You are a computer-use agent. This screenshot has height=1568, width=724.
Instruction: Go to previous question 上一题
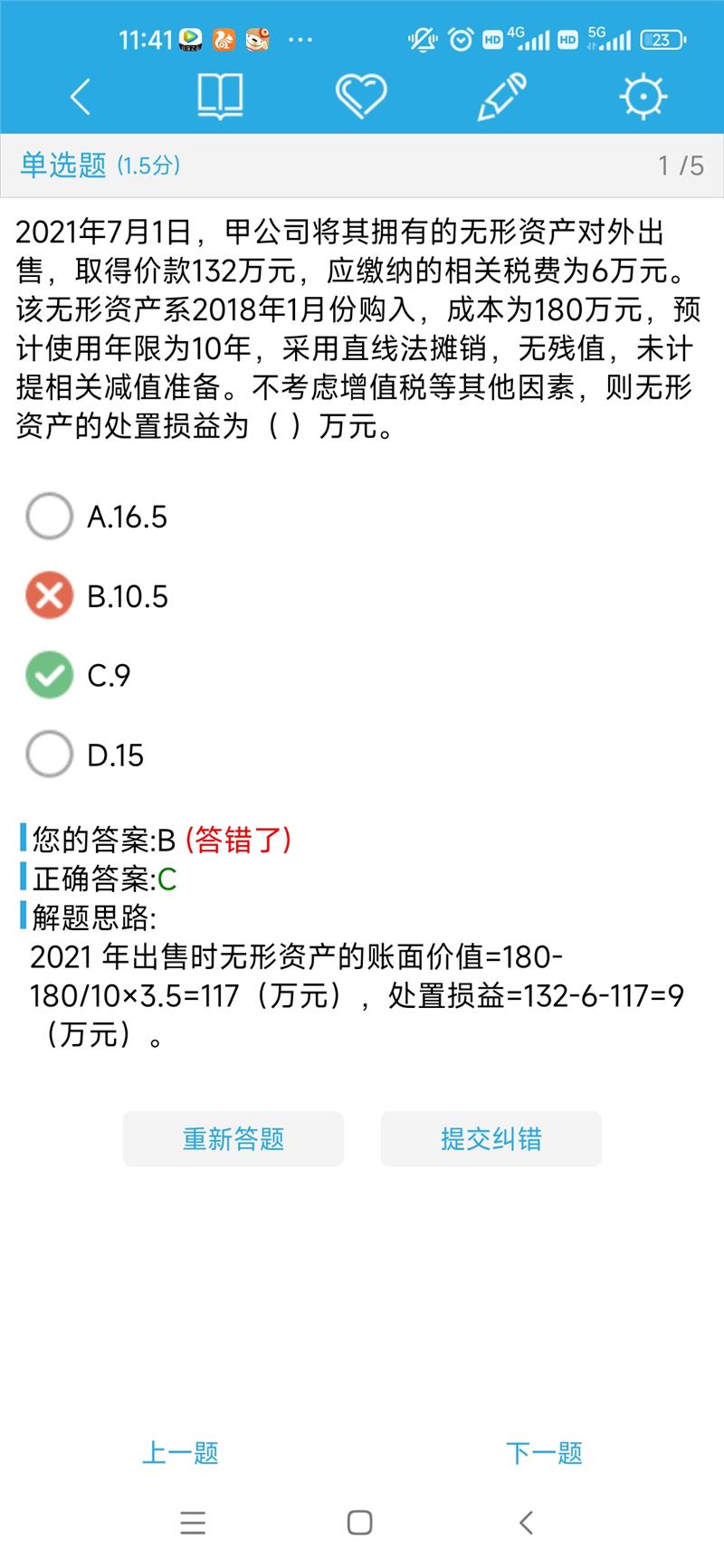(x=180, y=1453)
